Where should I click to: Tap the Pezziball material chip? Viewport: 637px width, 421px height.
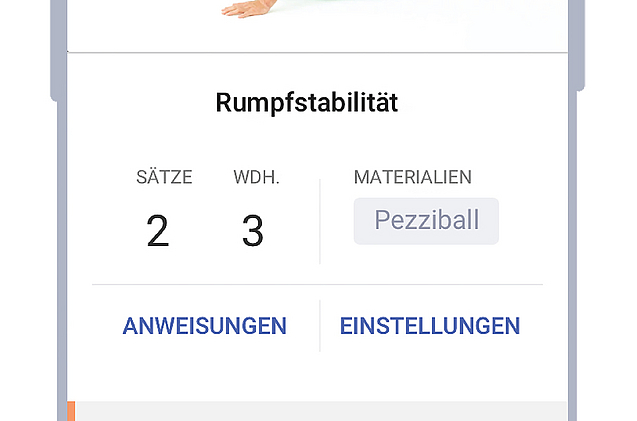click(x=426, y=220)
